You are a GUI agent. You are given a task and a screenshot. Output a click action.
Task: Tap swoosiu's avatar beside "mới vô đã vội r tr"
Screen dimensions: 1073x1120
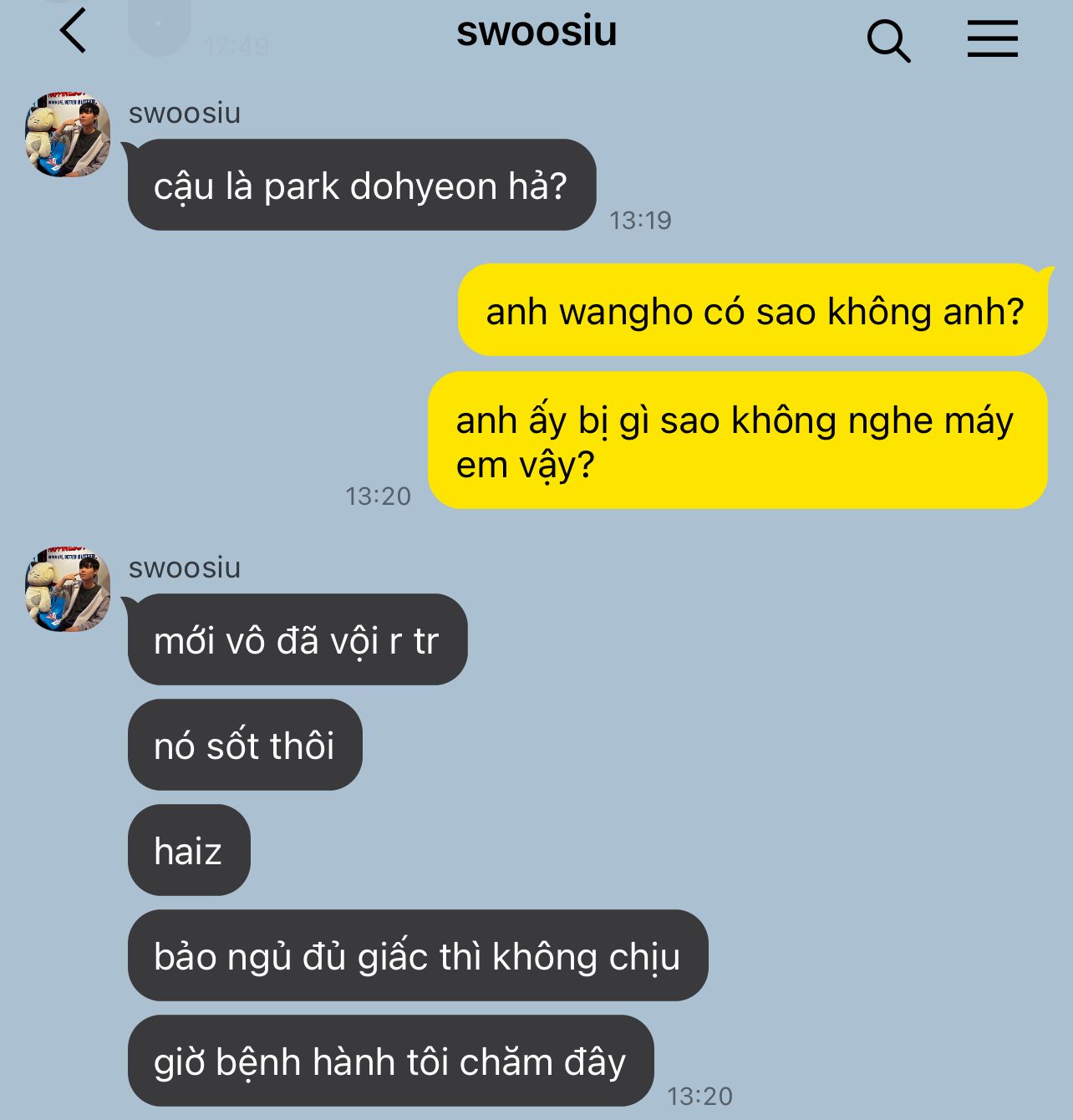(68, 590)
